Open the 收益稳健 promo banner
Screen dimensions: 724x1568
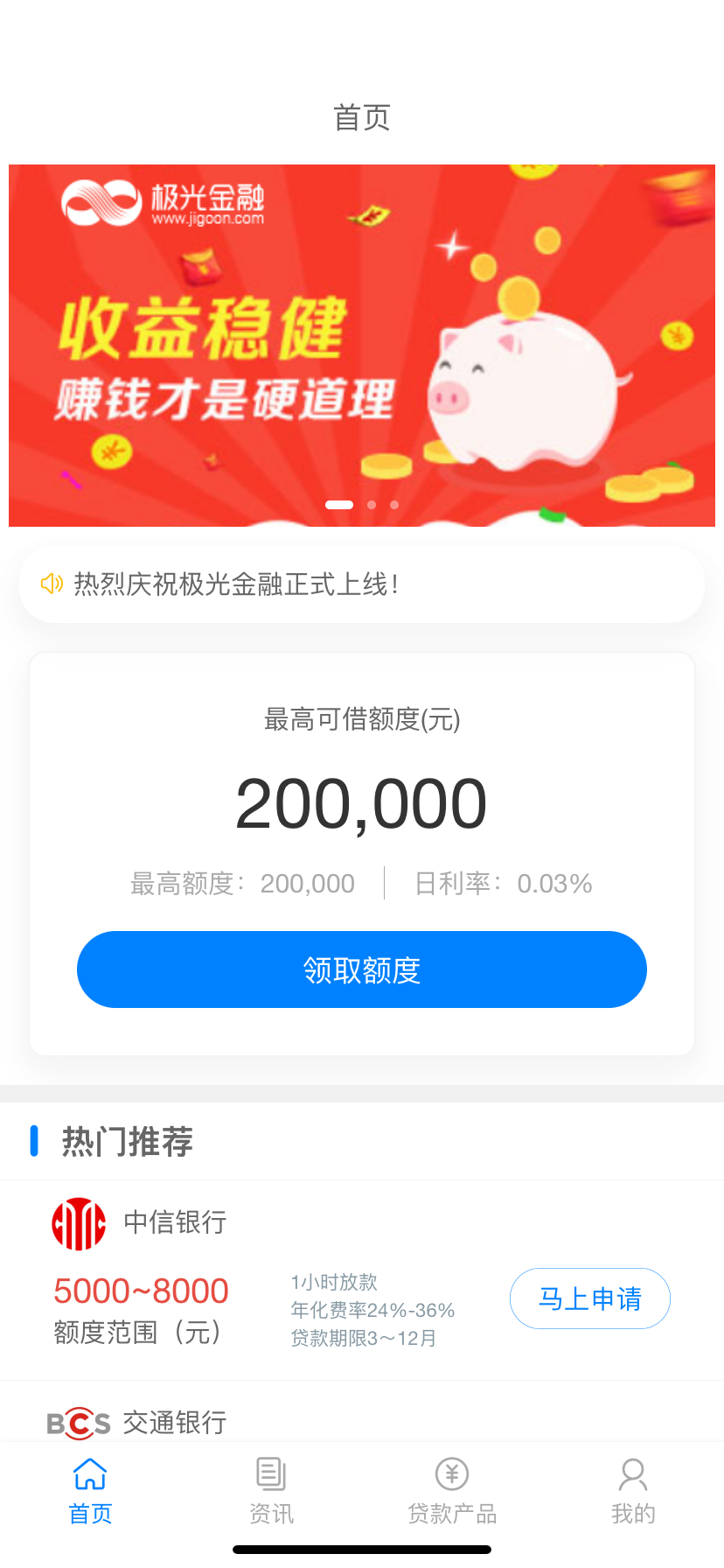[362, 345]
